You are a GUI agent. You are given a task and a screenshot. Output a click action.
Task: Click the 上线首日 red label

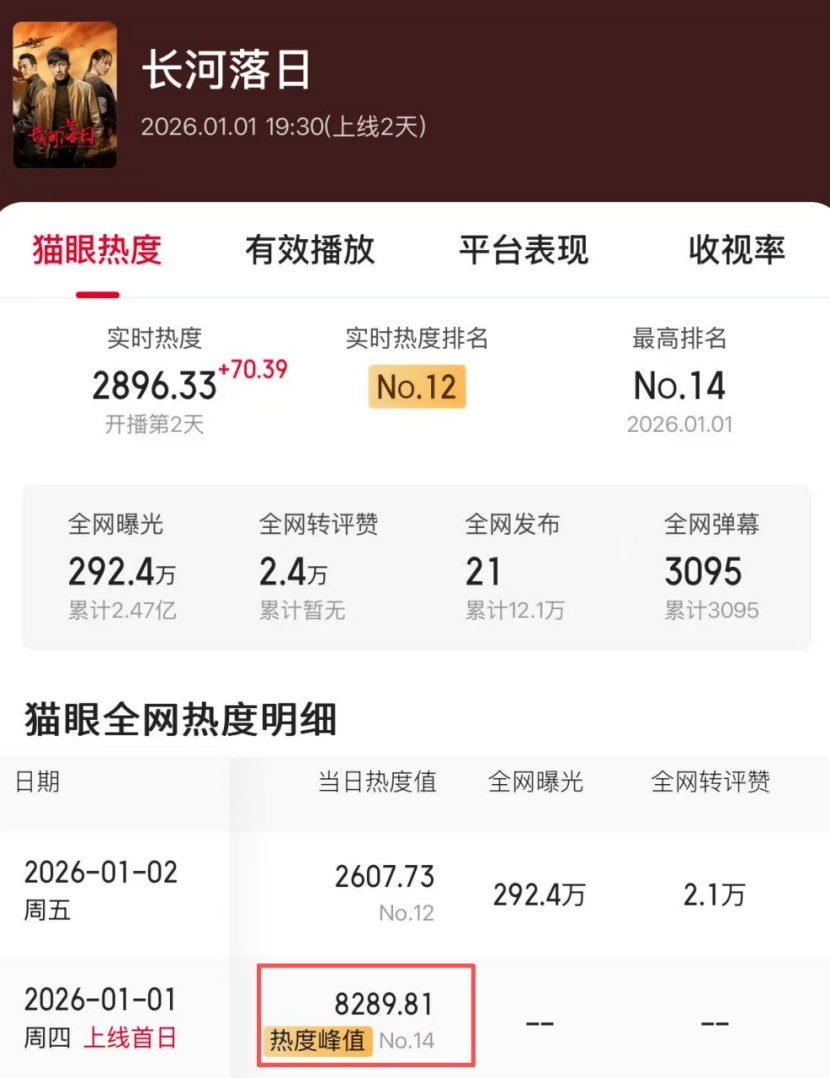[134, 1040]
